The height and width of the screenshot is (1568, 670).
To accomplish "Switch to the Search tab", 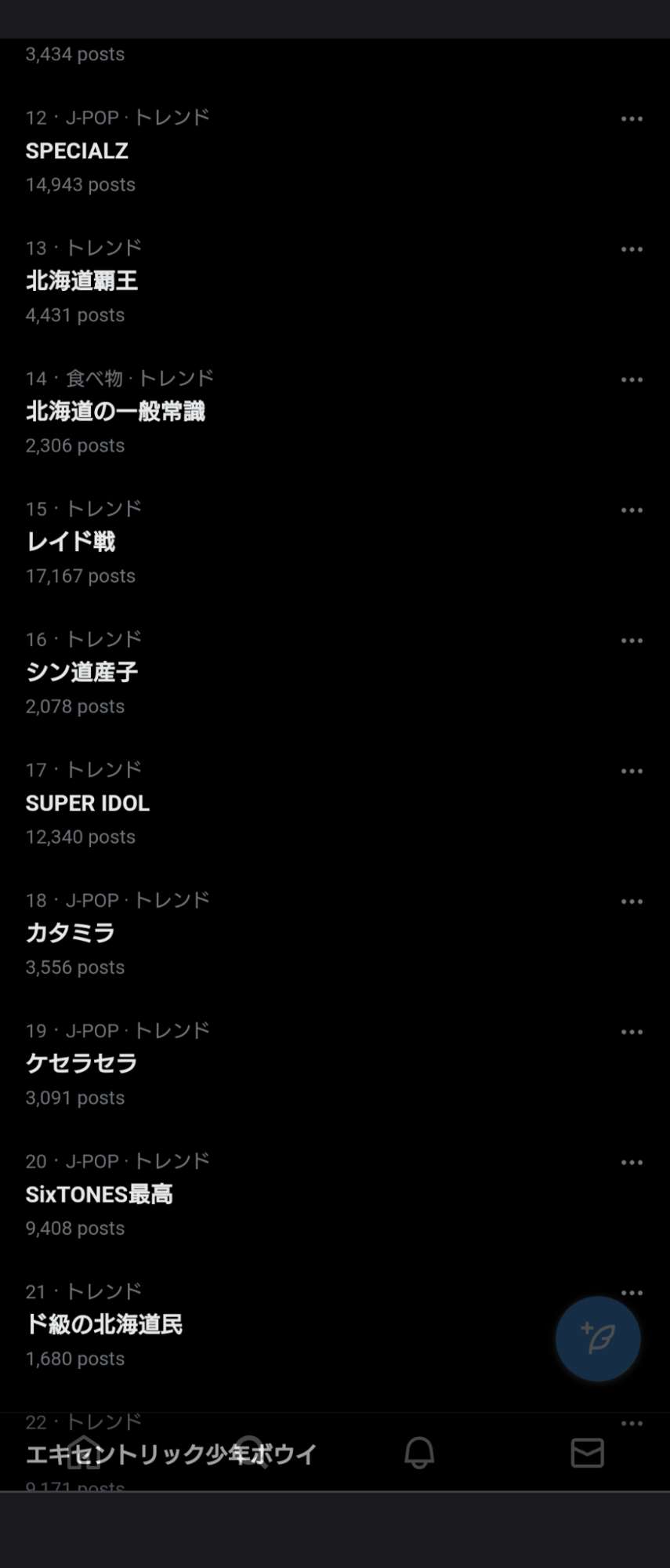I will pos(252,1453).
